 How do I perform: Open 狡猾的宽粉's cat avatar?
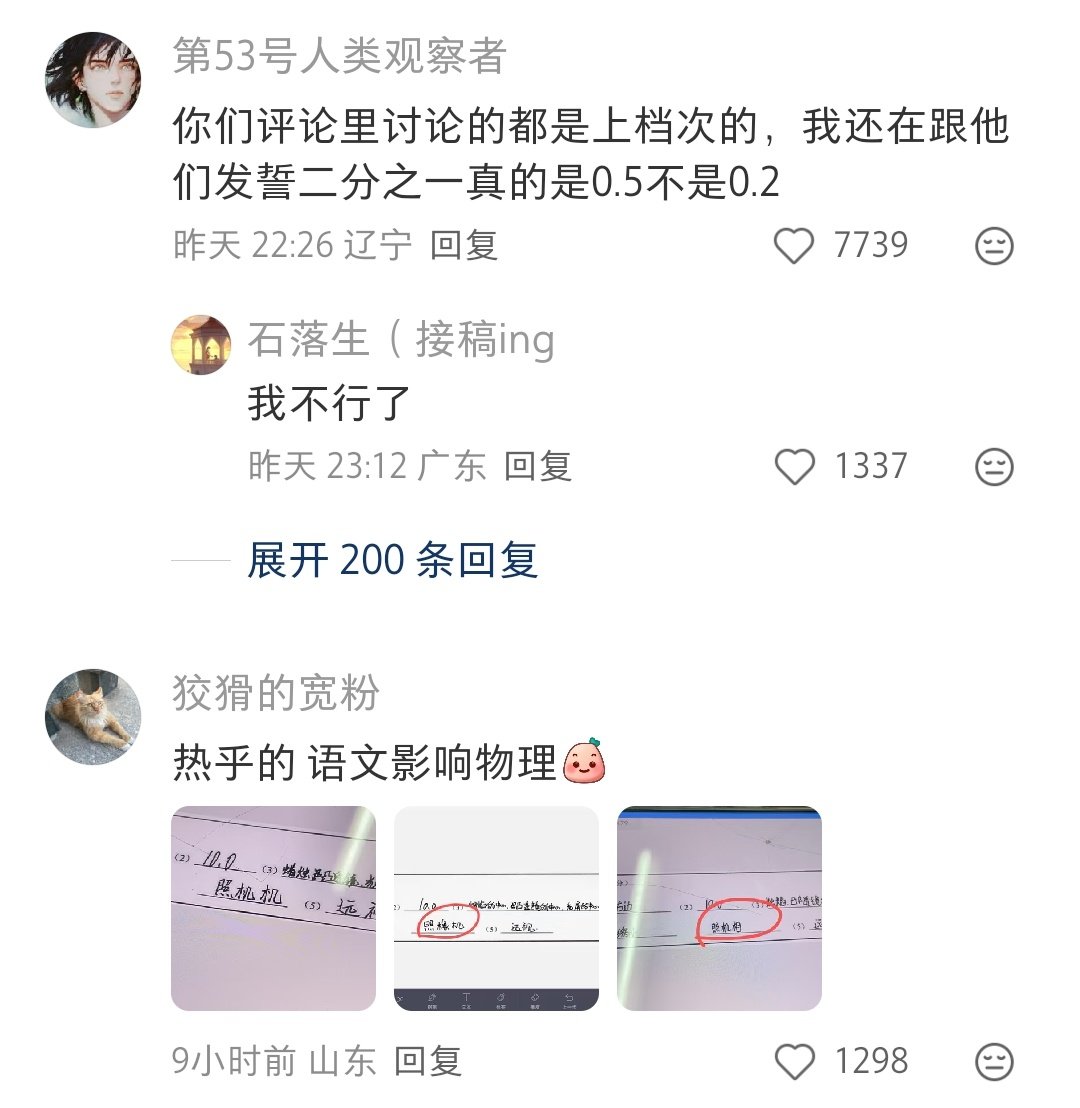pos(94,717)
